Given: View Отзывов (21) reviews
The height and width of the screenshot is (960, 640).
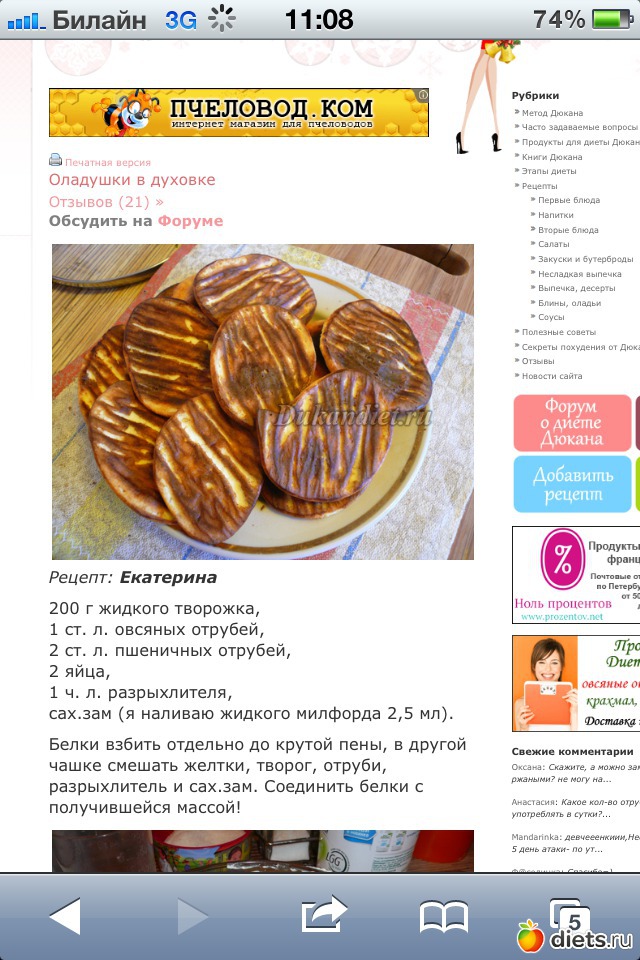Looking at the screenshot, I should coord(106,201).
